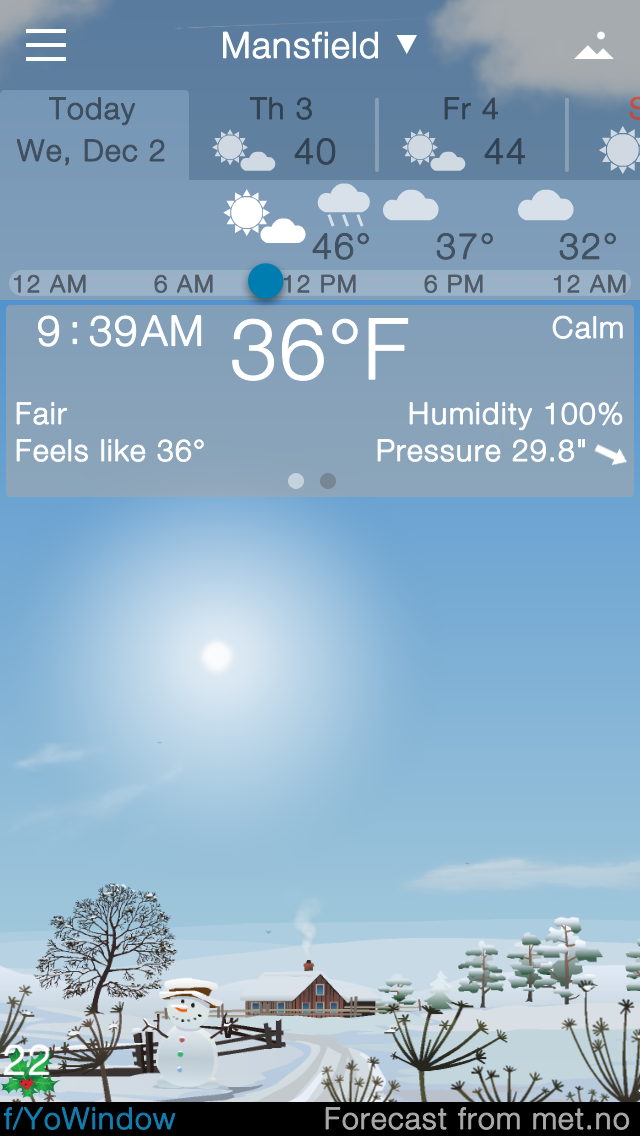Open the Mansfield location dropdown
This screenshot has height=1136, width=640.
tap(318, 46)
